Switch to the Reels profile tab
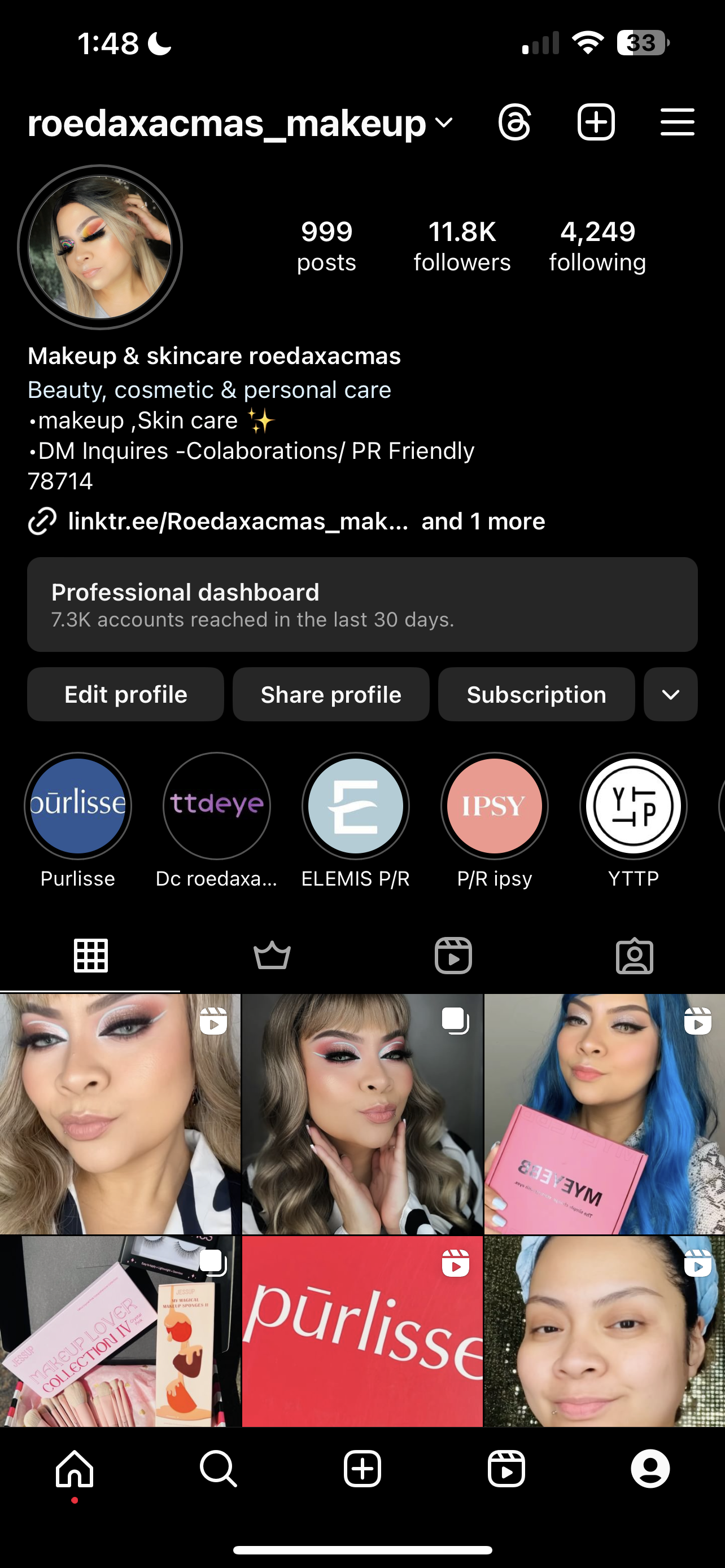This screenshot has width=725, height=1568. coord(453,955)
